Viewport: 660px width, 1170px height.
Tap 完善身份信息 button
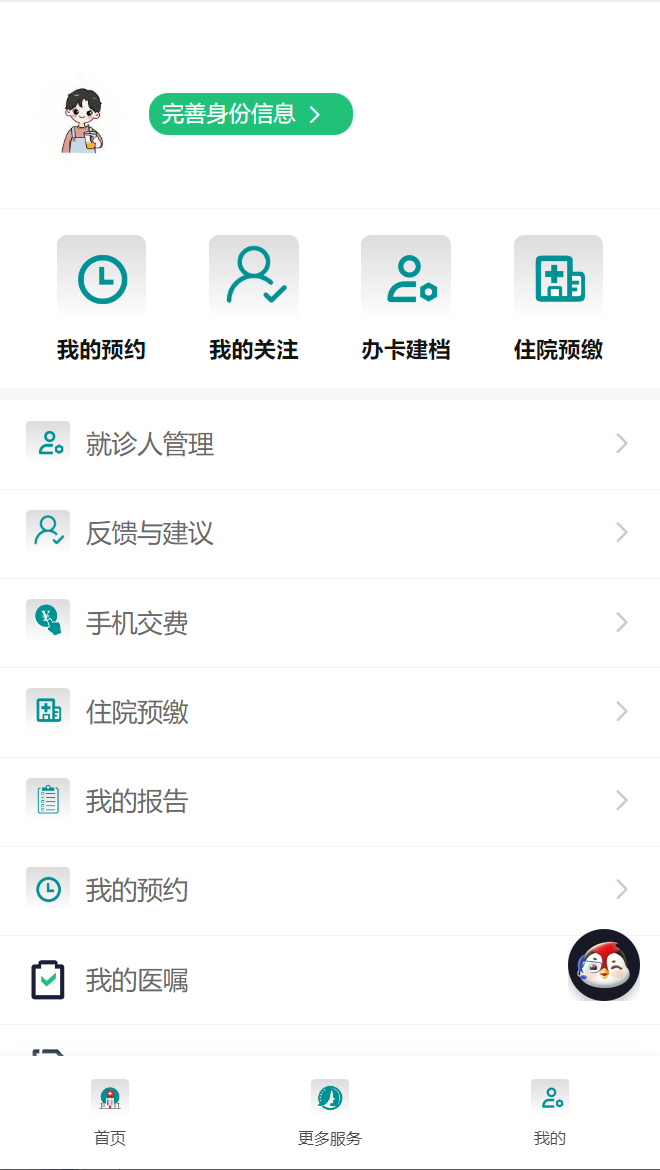pyautogui.click(x=250, y=114)
